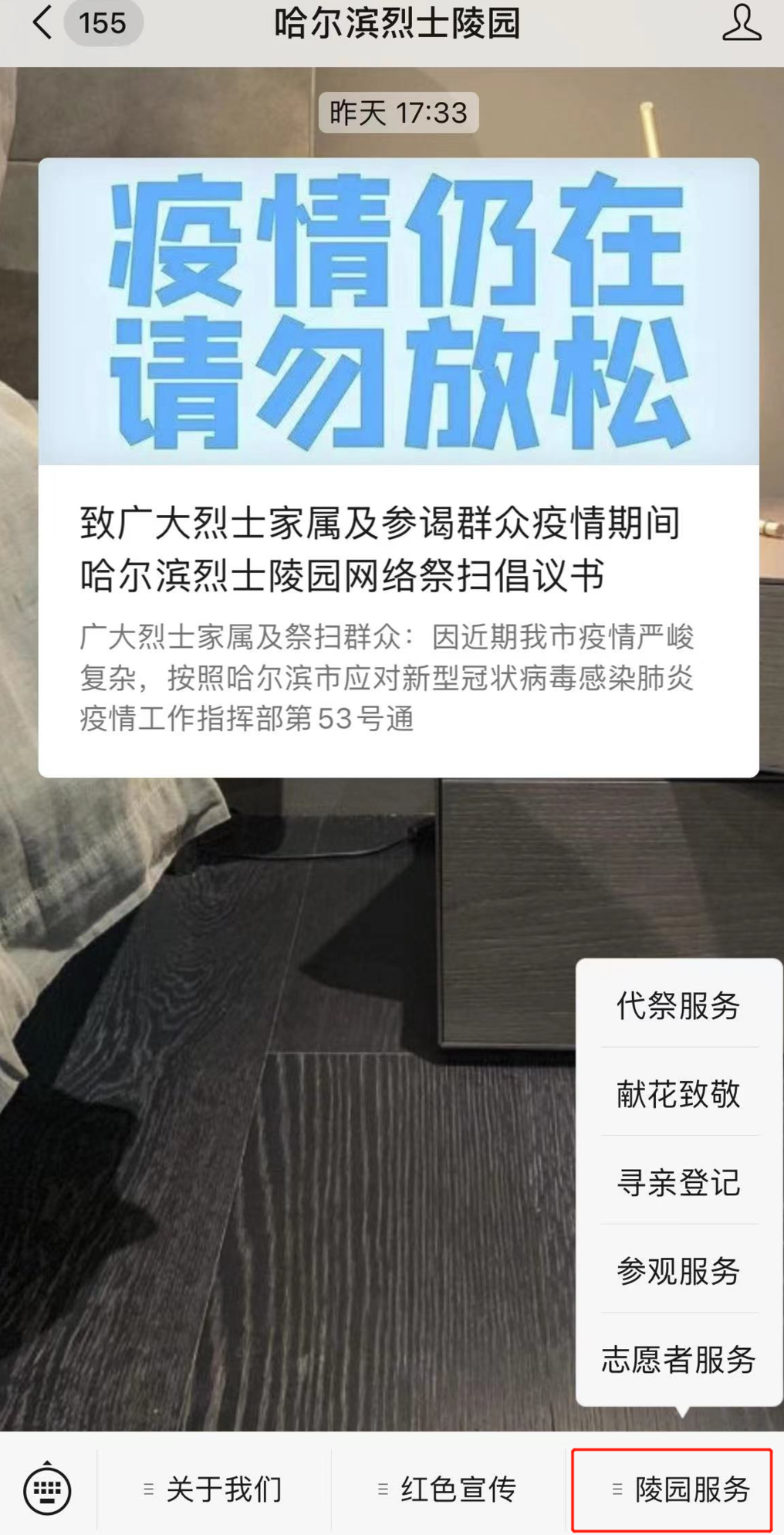This screenshot has height=1535, width=784.
Task: Open the 关于我们 bottom menu
Action: pyautogui.click(x=214, y=1489)
